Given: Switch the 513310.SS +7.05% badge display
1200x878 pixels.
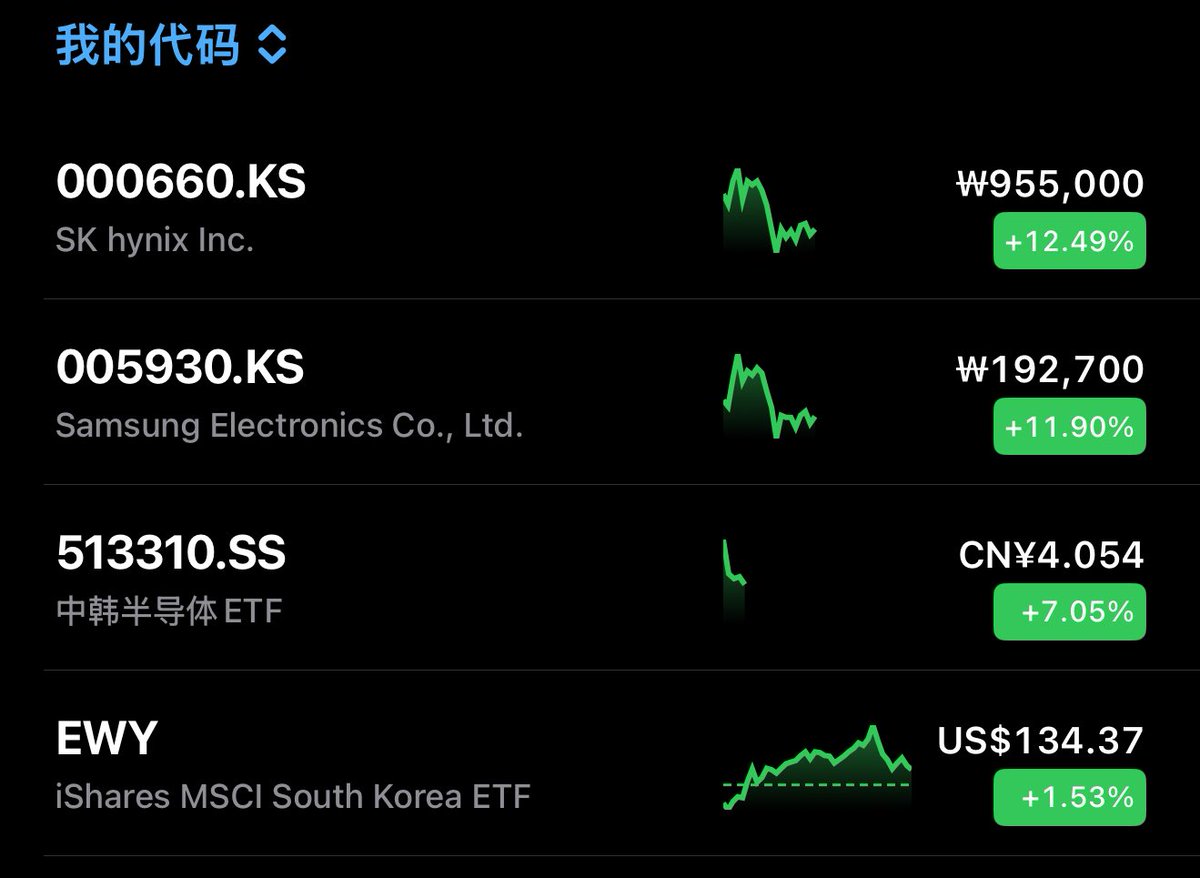Looking at the screenshot, I should 1069,611.
